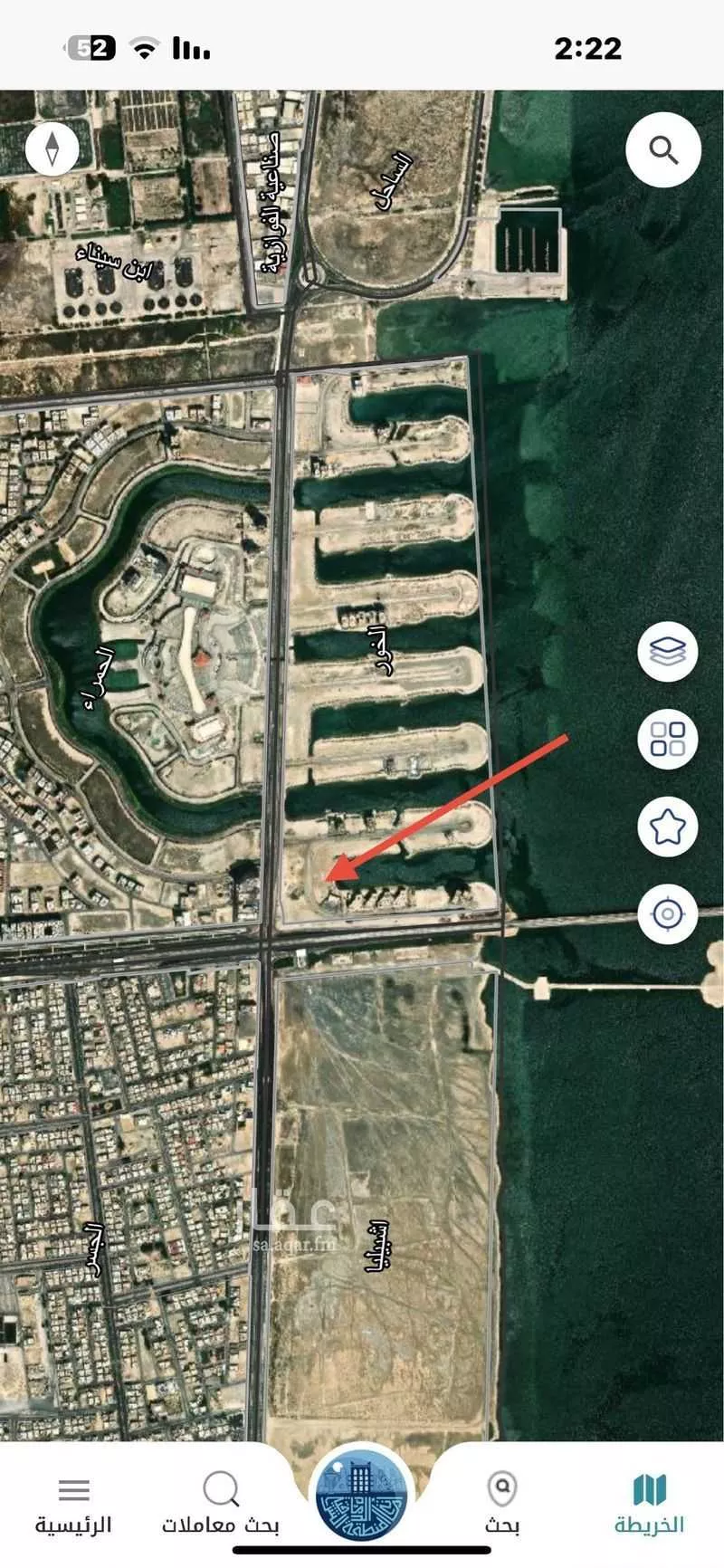This screenshot has height=1568, width=724.
Task: Tap the compass to reset map orientation
Action: [52, 148]
